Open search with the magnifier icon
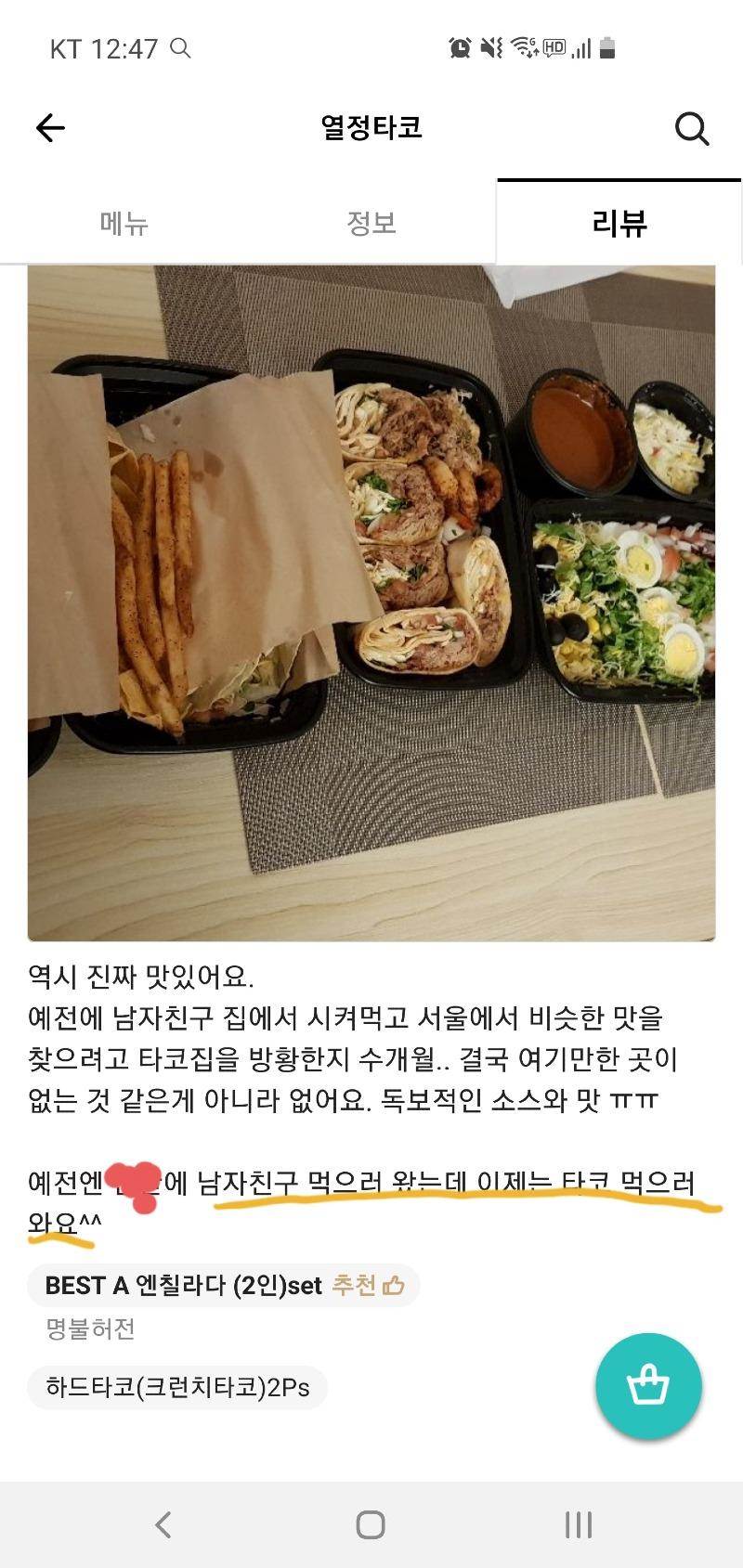The width and height of the screenshot is (743, 1568). tap(691, 128)
